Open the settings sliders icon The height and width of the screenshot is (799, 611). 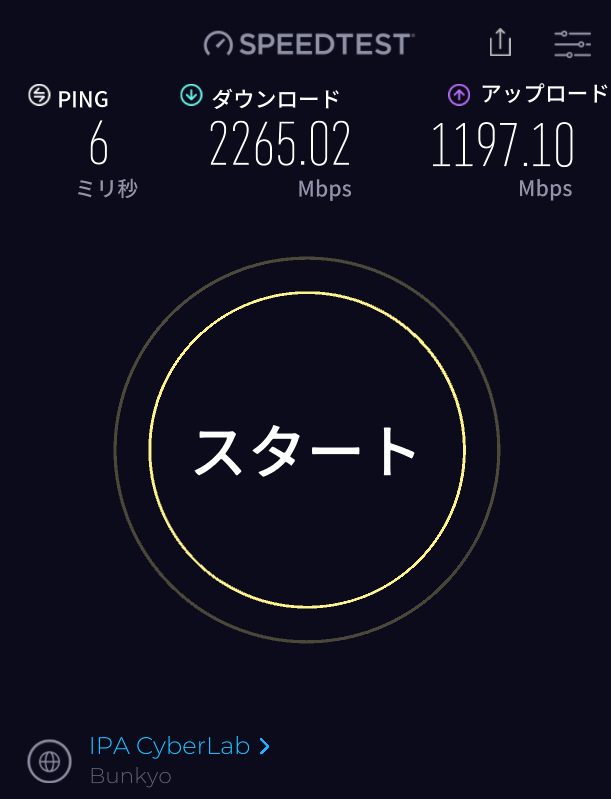(x=572, y=43)
